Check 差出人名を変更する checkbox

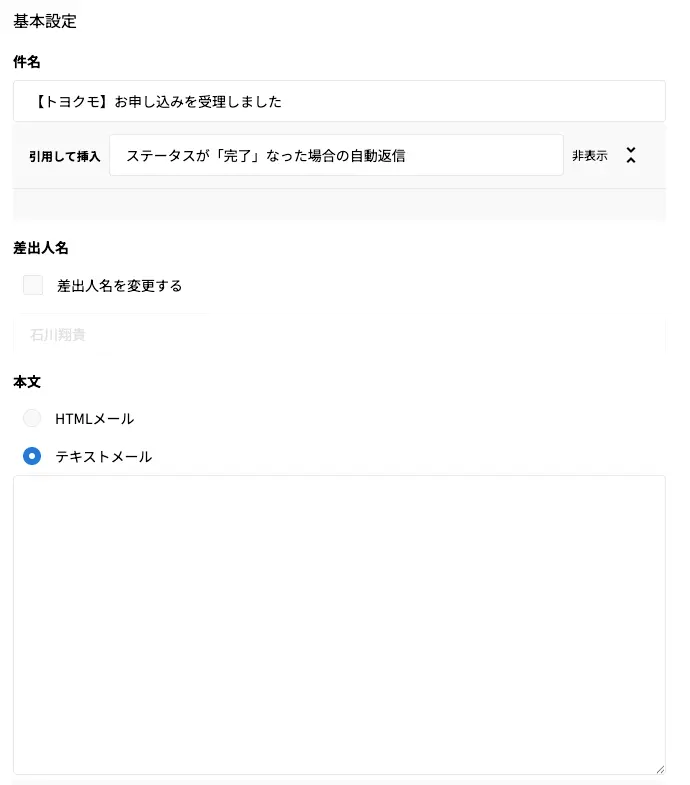[x=33, y=285]
